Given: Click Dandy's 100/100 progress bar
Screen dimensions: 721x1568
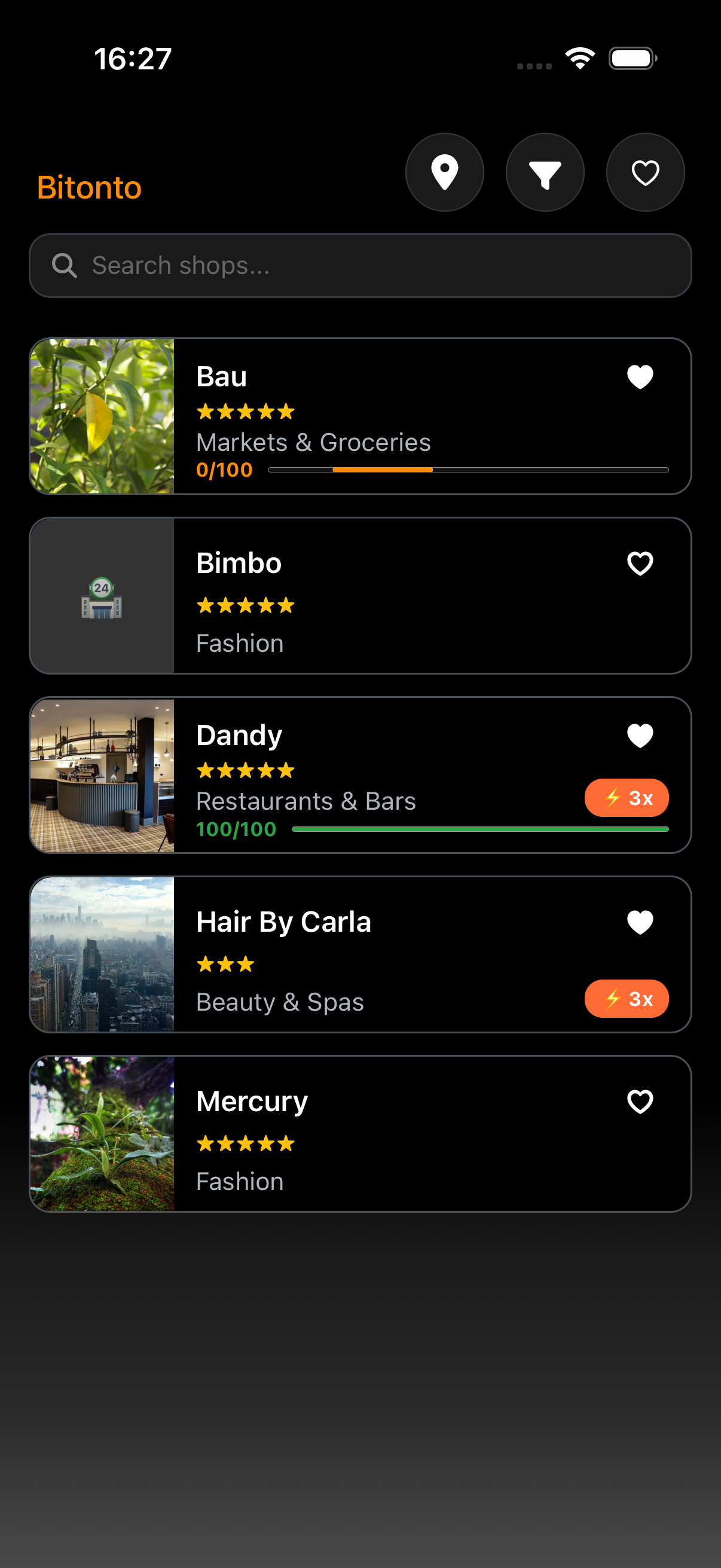Looking at the screenshot, I should click(480, 828).
